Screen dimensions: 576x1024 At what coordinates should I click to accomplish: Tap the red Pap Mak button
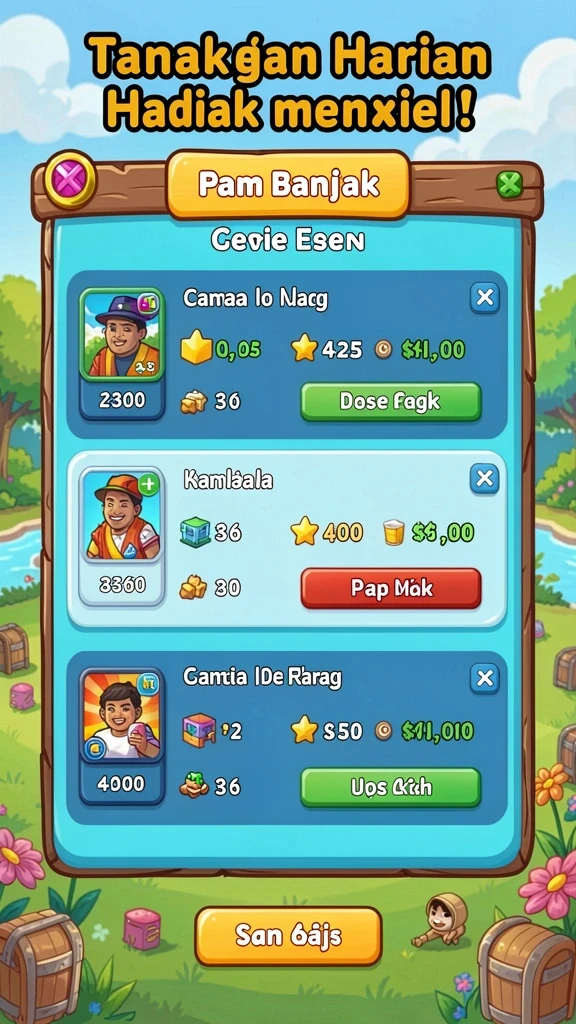391,588
